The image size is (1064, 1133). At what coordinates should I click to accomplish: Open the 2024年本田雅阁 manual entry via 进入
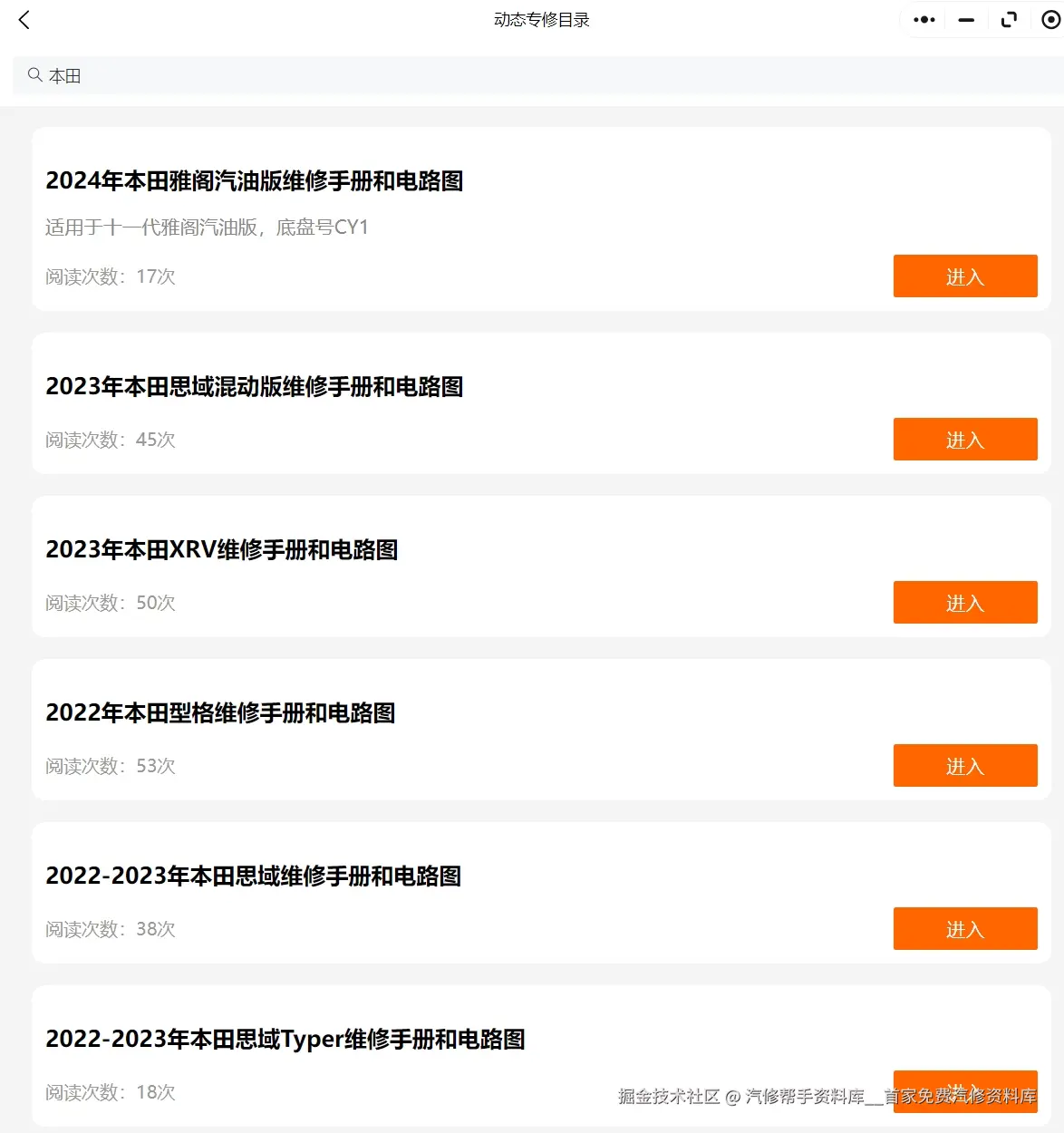point(965,276)
